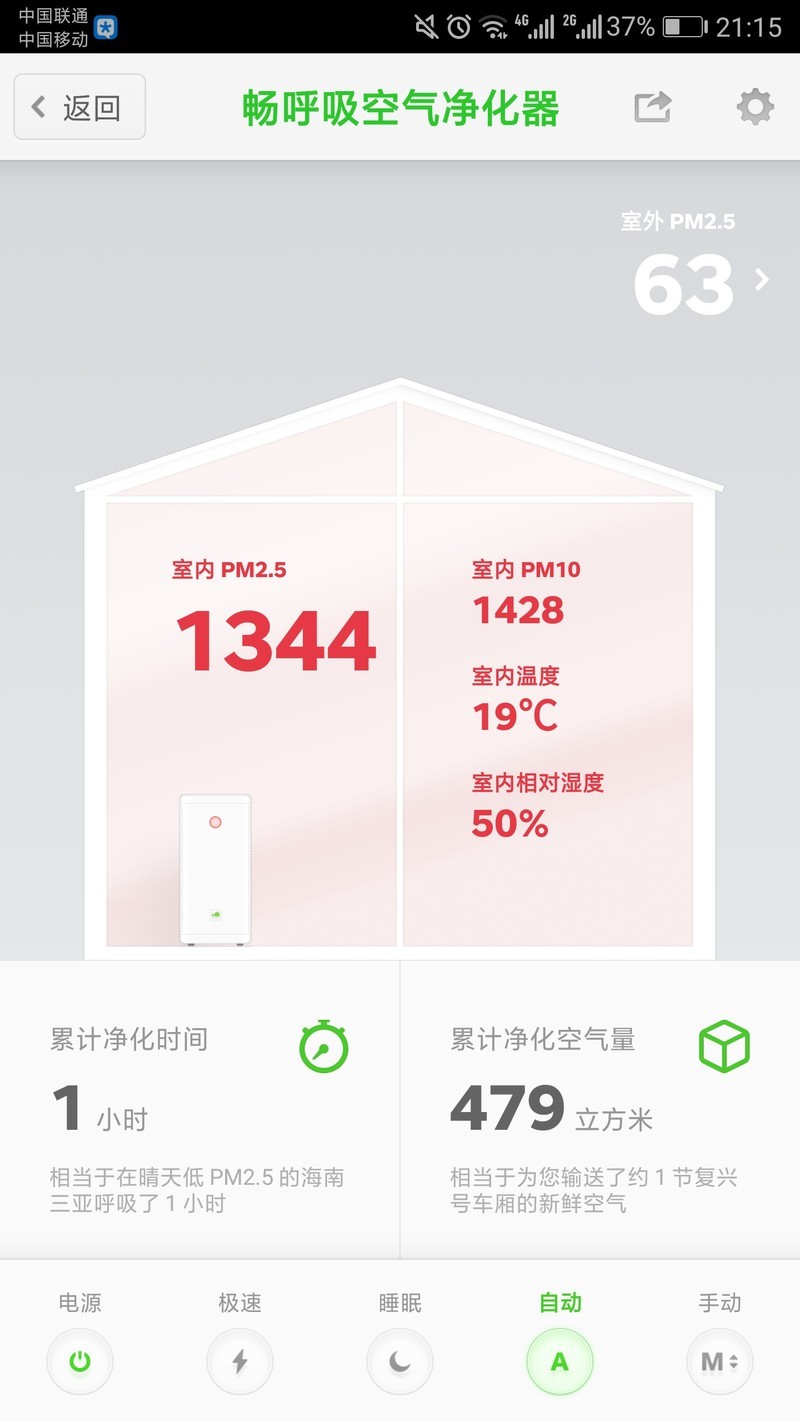The image size is (800, 1422).
Task: Toggle automatic mode with the A button
Action: (x=560, y=1361)
